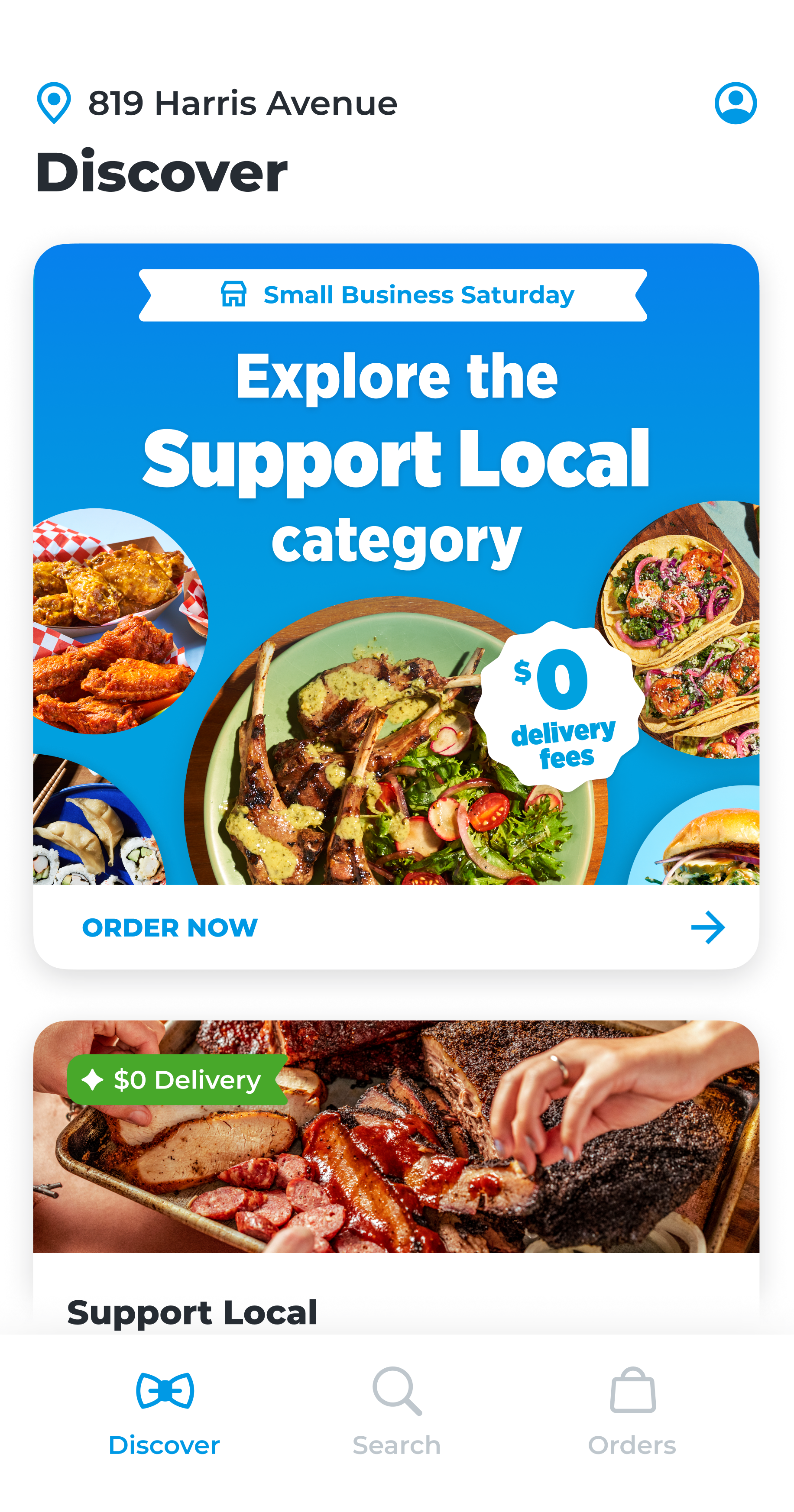Change delivery address 819 Harris Avenue
Screen dimensions: 794x1512
coord(242,103)
